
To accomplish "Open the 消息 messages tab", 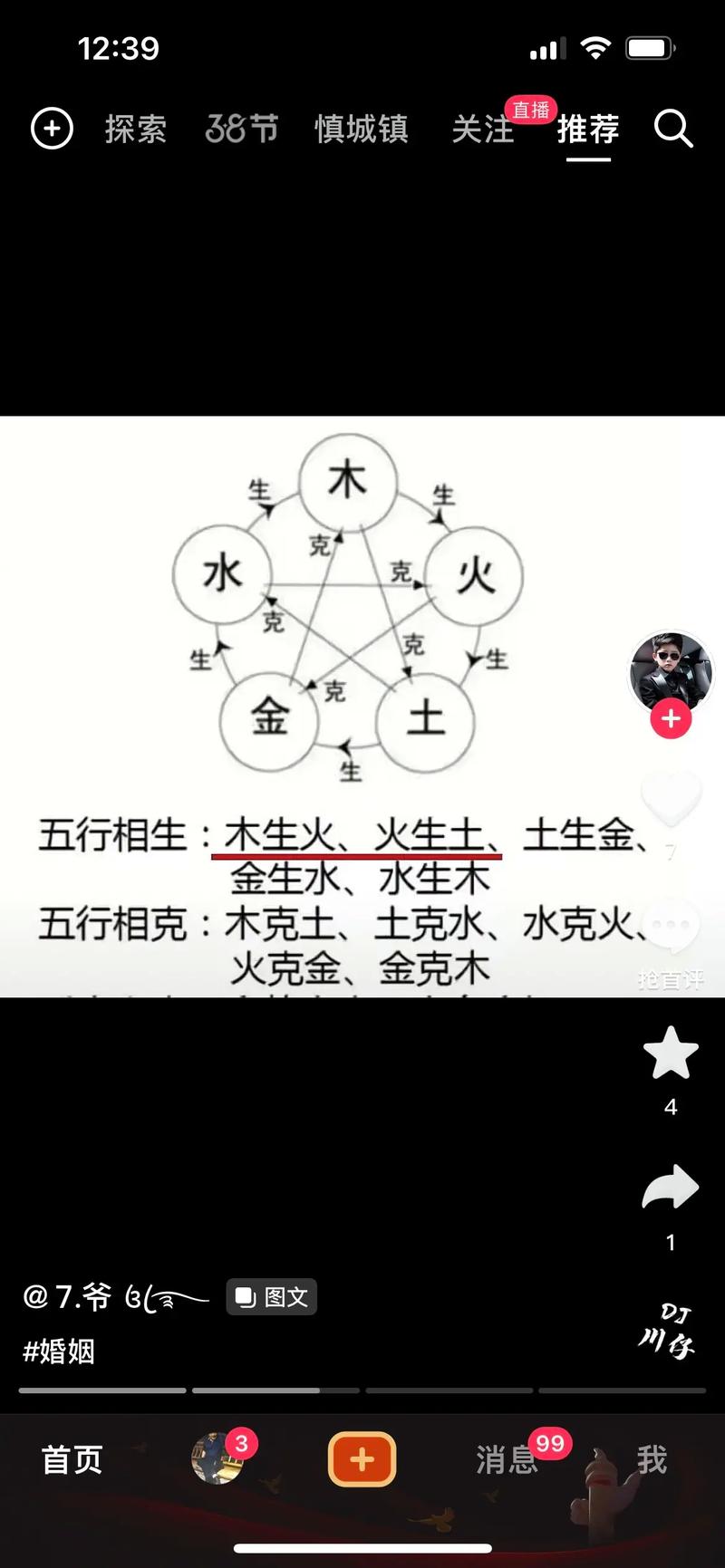I will click(507, 1459).
